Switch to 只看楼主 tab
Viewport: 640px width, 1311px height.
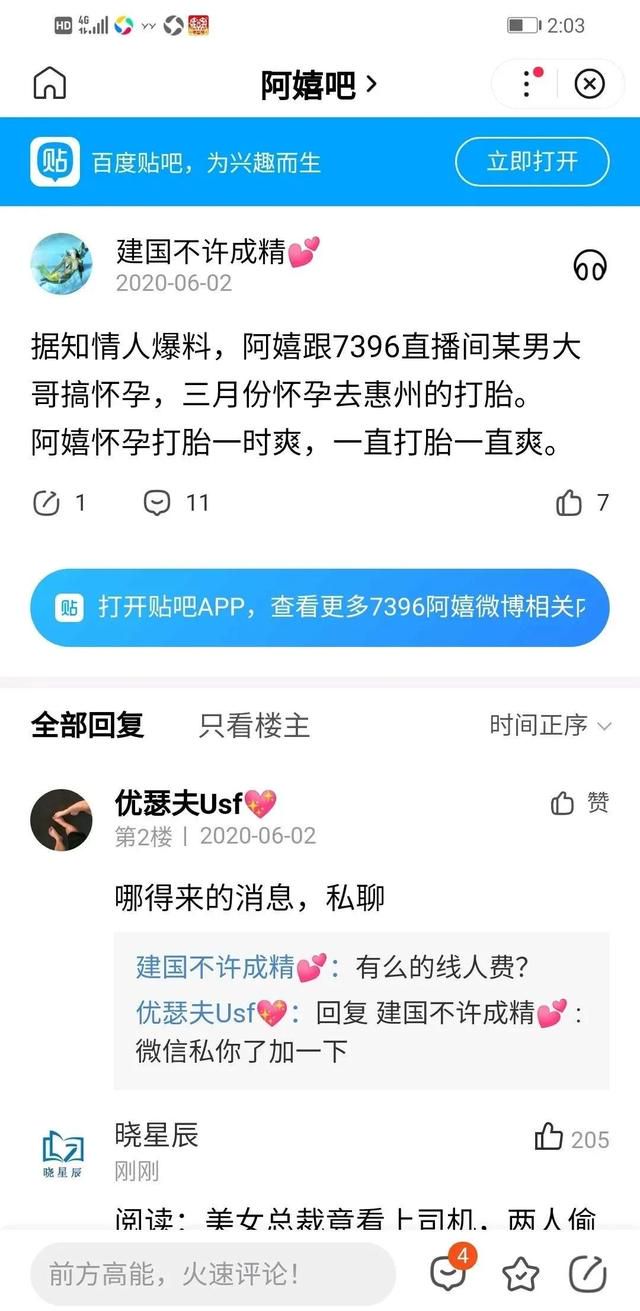(x=254, y=726)
